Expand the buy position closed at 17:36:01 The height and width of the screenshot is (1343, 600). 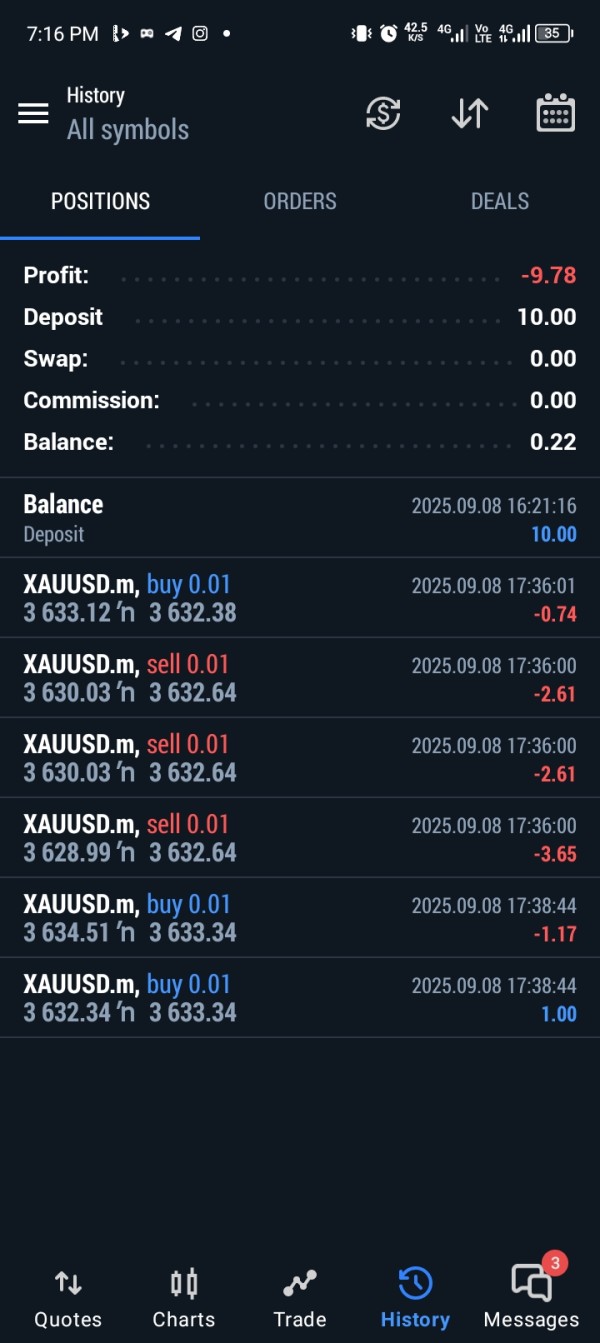[300, 598]
